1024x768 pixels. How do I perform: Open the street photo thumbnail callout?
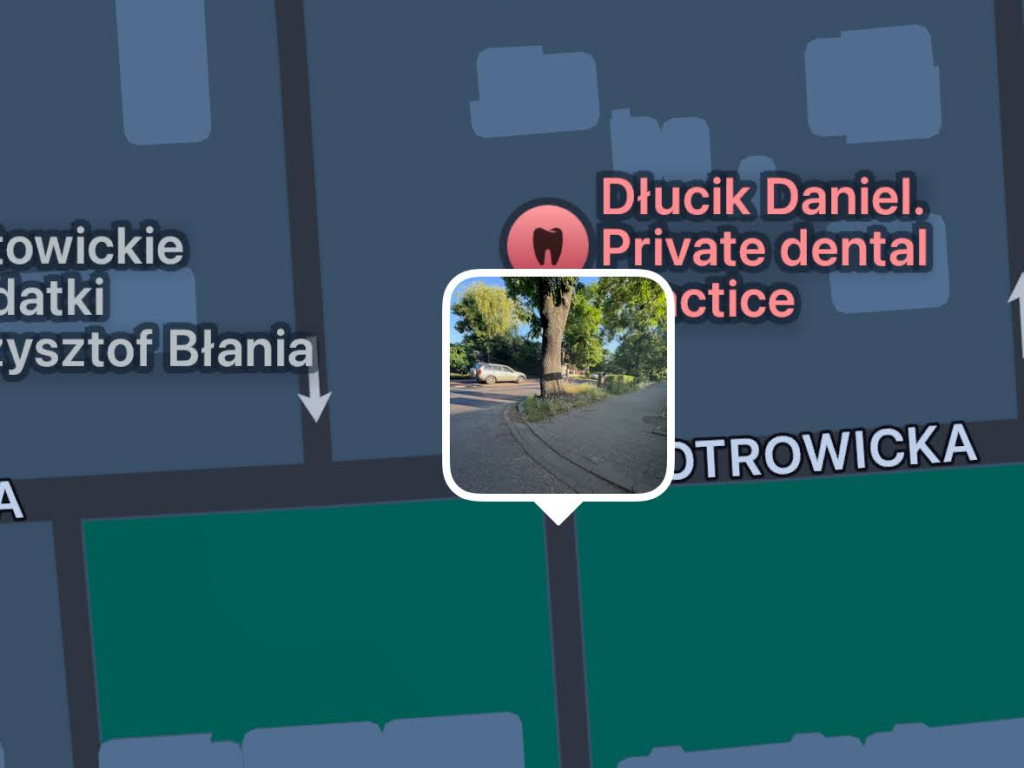558,385
